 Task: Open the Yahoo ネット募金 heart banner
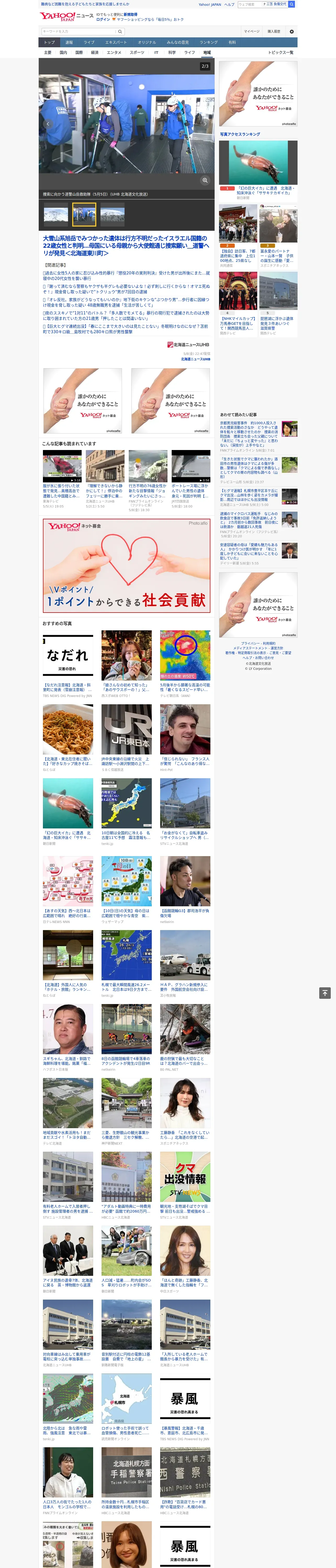[126, 566]
